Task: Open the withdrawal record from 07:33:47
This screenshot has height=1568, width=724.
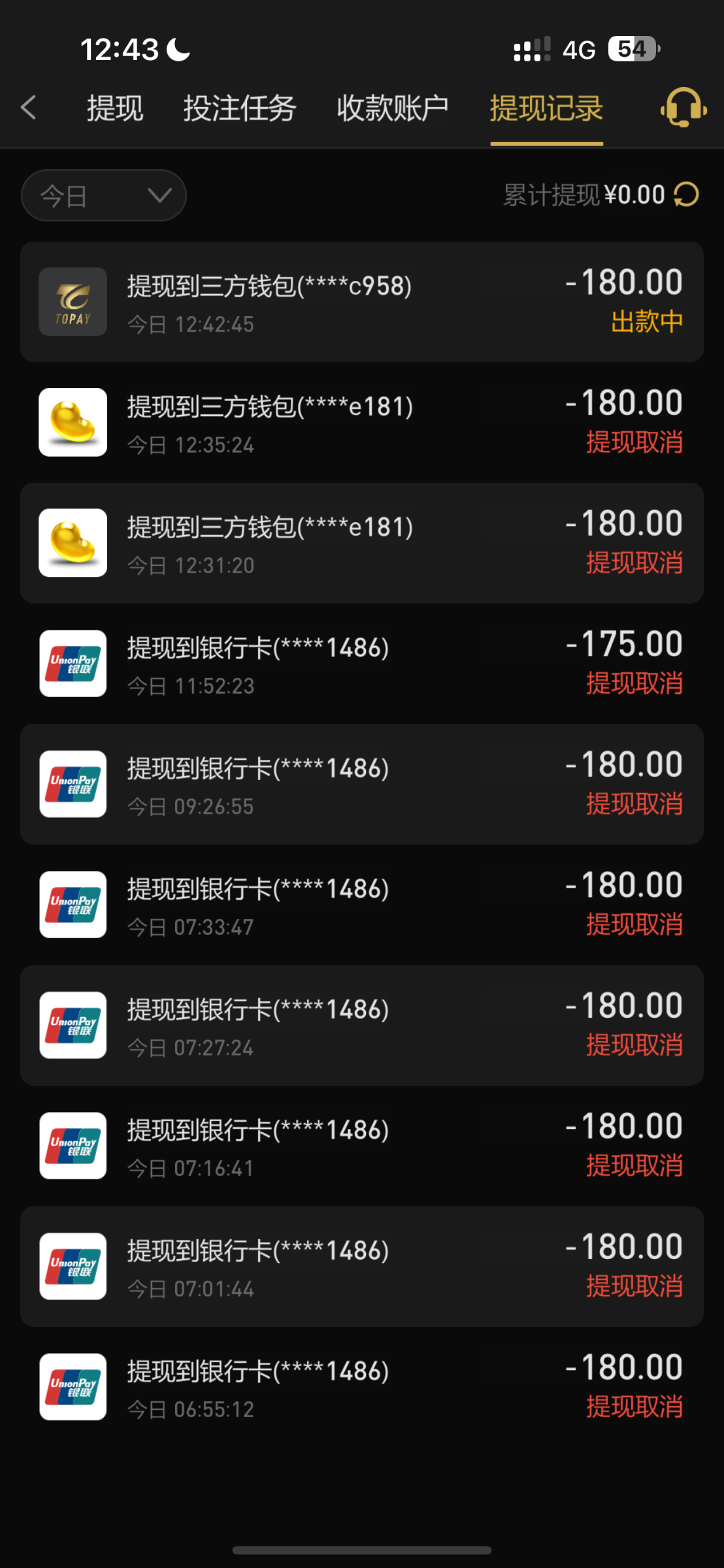Action: (x=362, y=905)
